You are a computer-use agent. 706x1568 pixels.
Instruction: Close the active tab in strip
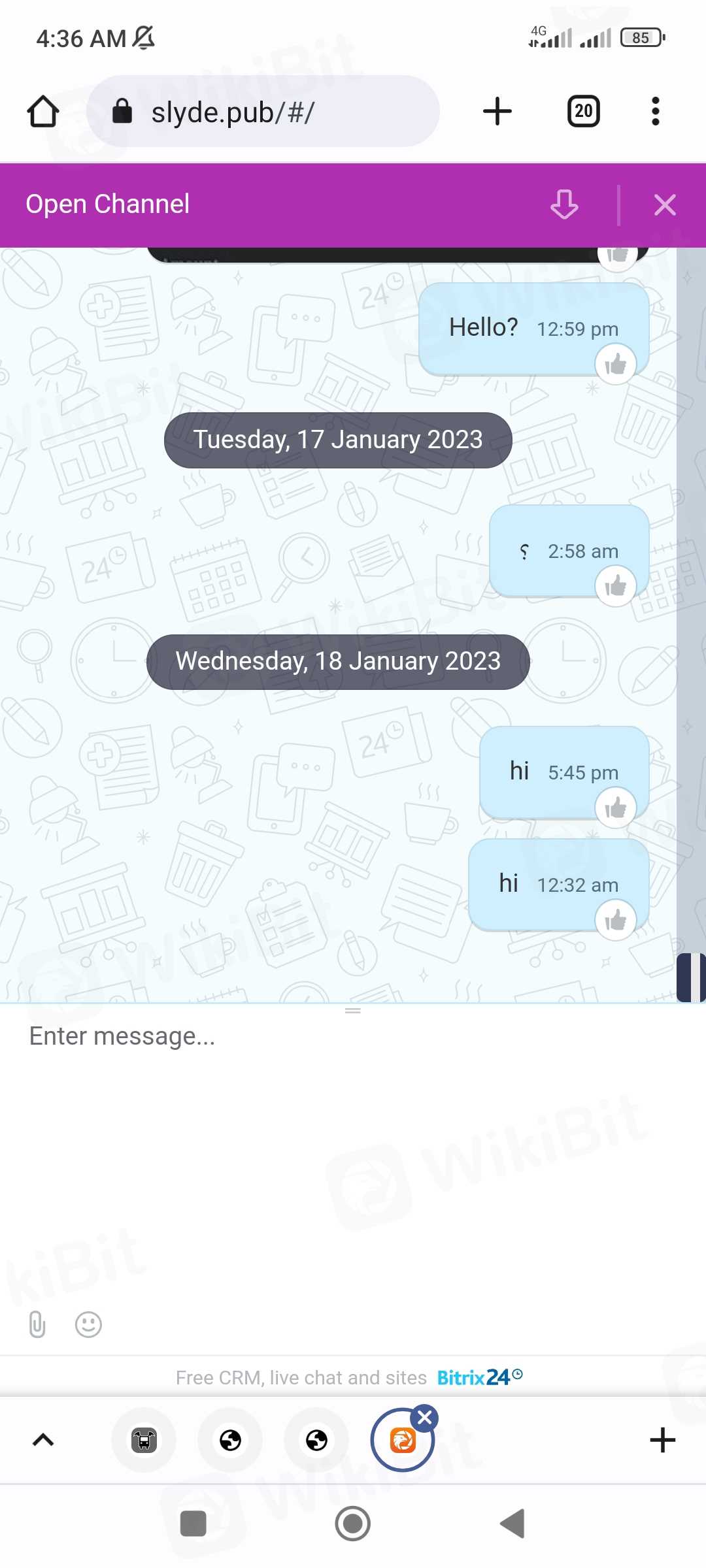point(425,1418)
